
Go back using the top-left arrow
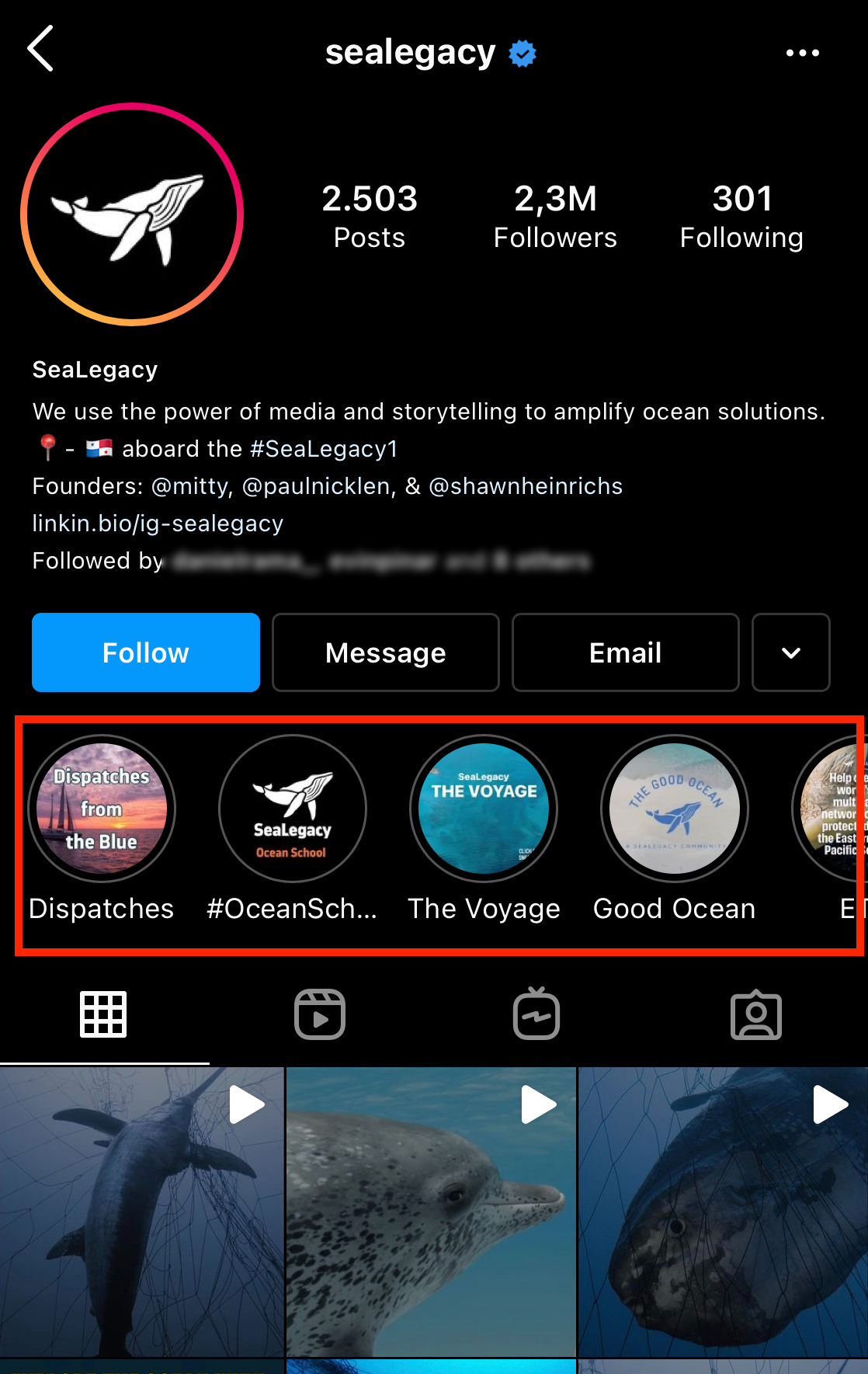40,49
